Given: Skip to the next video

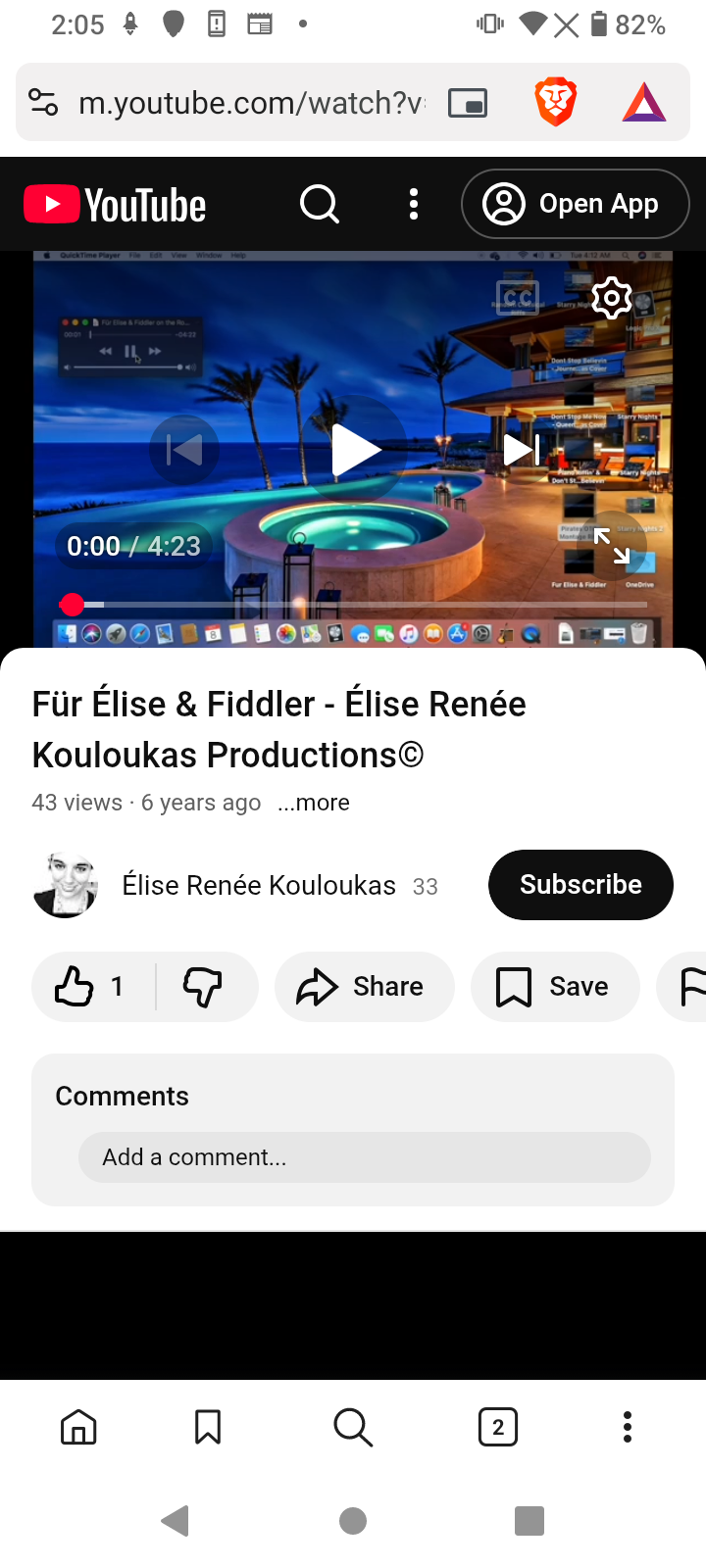Looking at the screenshot, I should [x=522, y=450].
